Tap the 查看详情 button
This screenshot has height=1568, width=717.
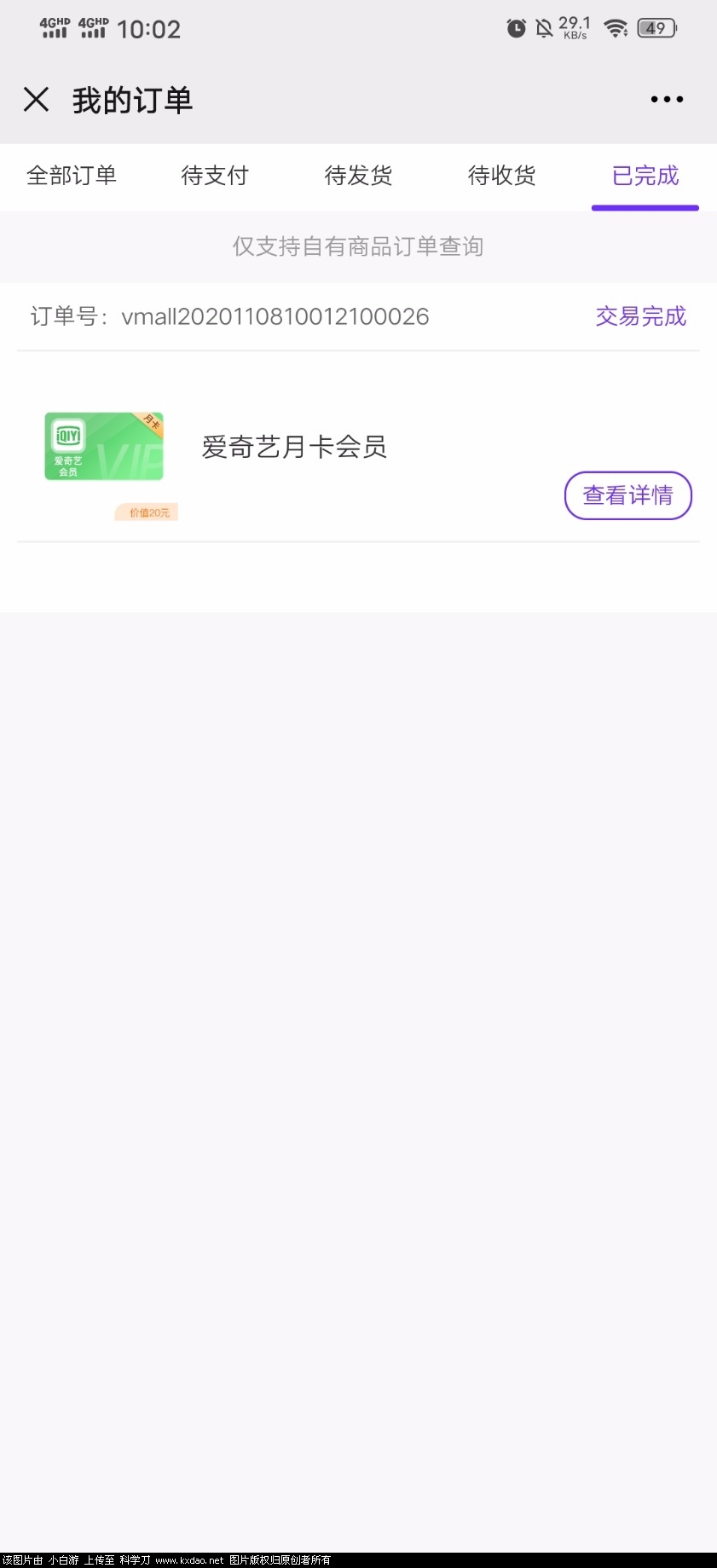tap(627, 495)
